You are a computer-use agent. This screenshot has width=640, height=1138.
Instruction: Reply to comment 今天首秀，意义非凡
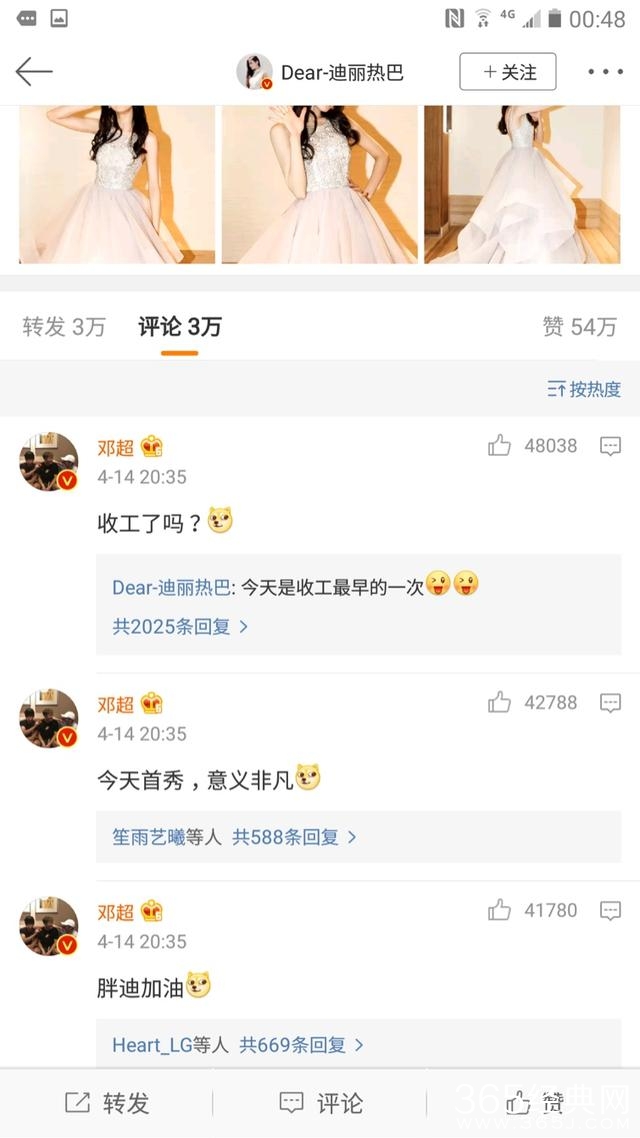[610, 703]
